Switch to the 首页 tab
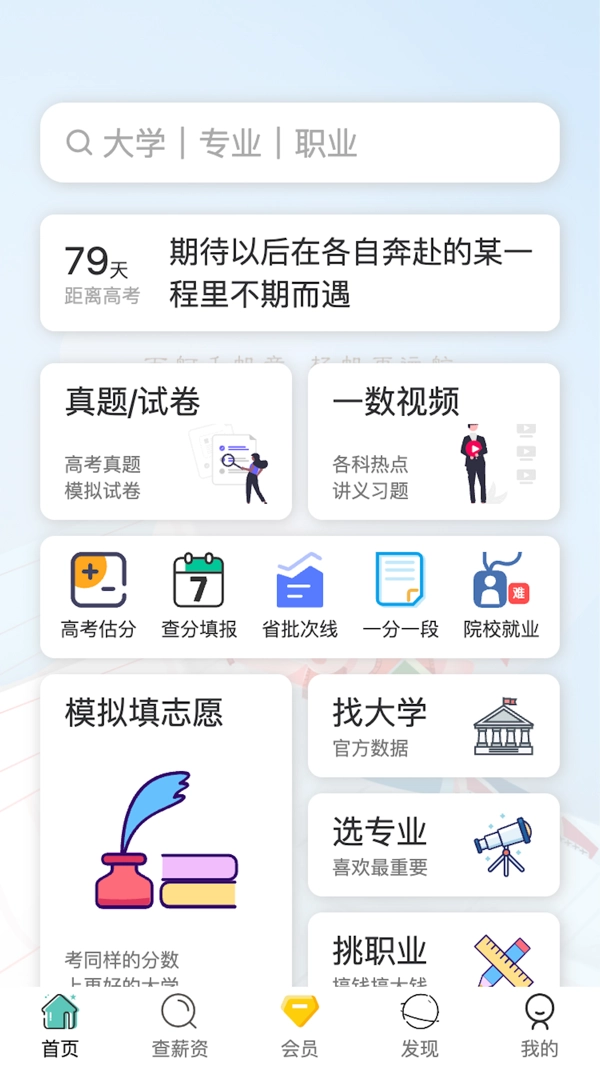The width and height of the screenshot is (600, 1067). (x=60, y=1026)
